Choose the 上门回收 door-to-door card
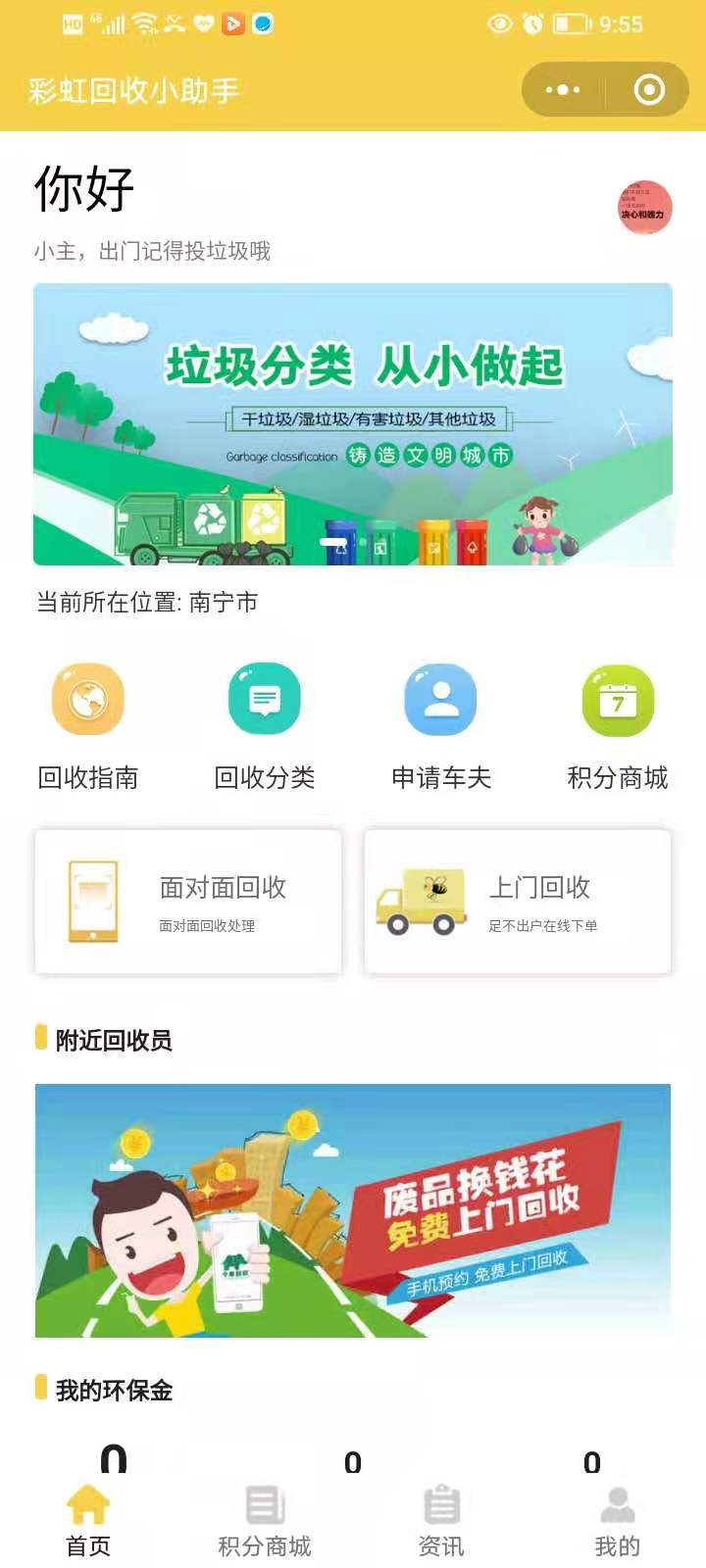This screenshot has height=1568, width=706. pyautogui.click(x=518, y=902)
